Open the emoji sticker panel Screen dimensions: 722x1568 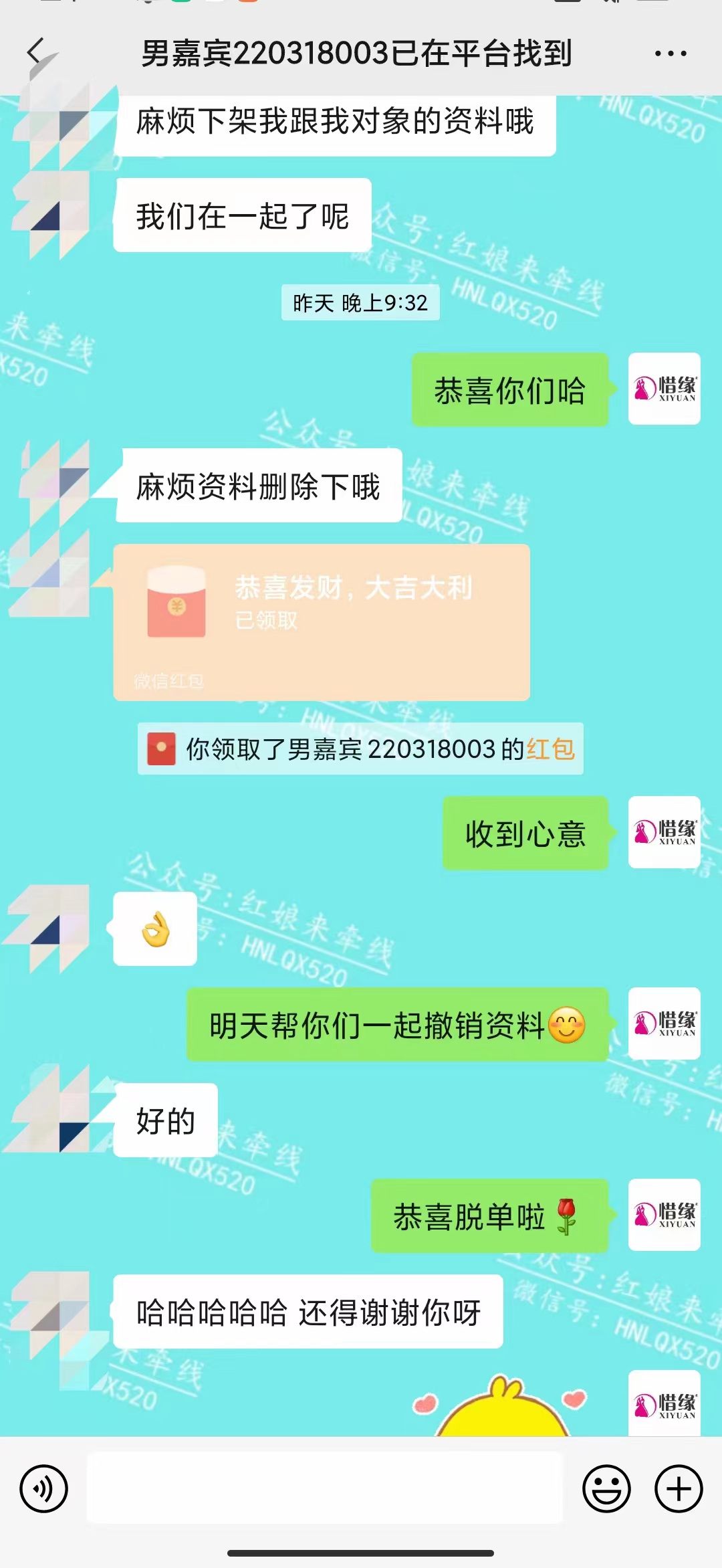(606, 1488)
